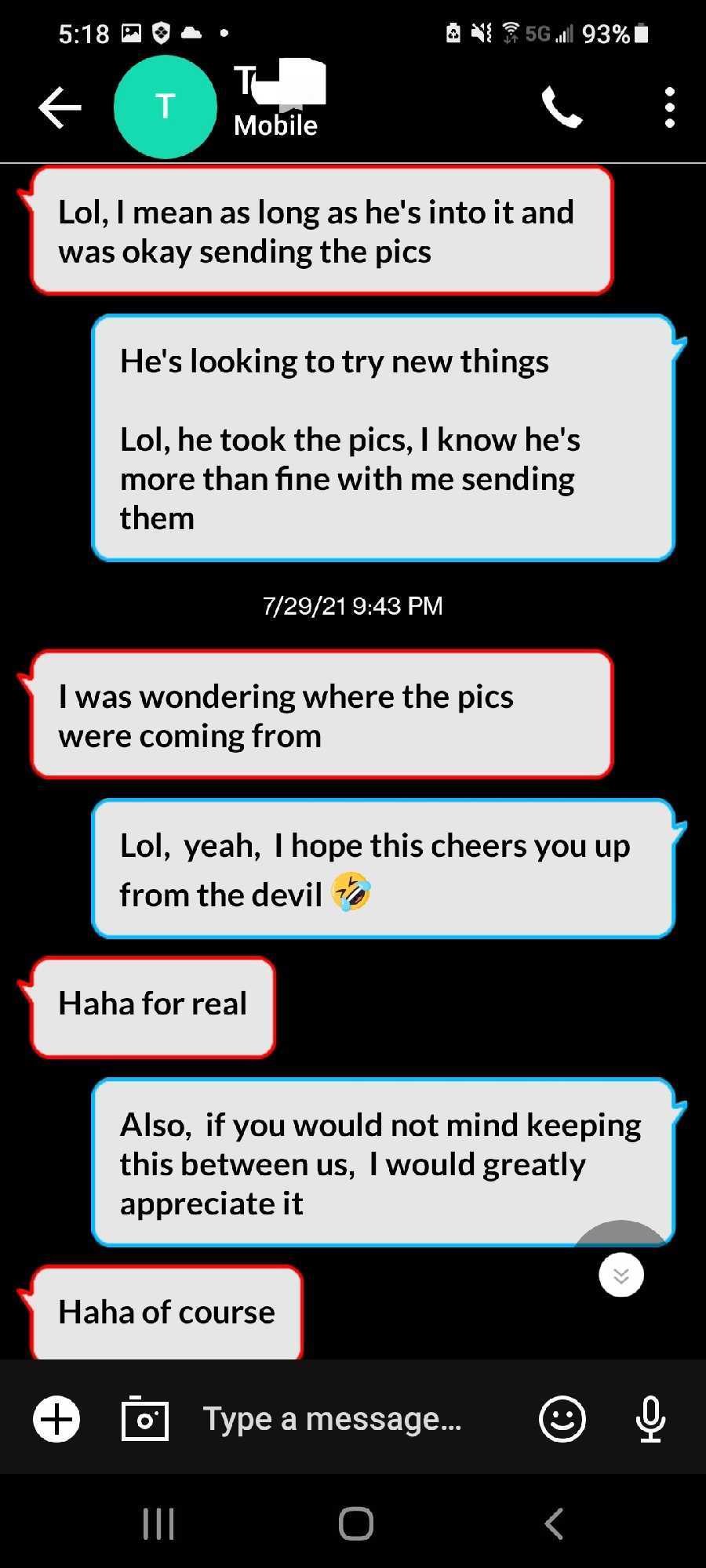Open the camera to attach a photo
Screen dimensions: 706x1568
[x=145, y=1419]
